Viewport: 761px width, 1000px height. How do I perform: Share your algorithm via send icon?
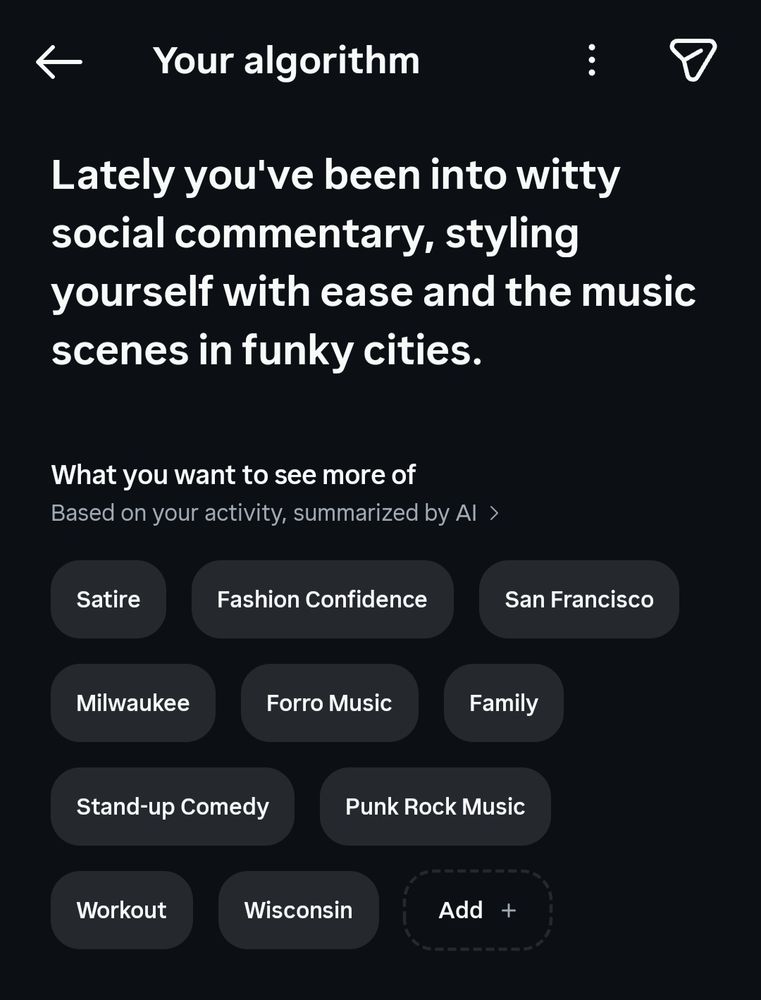pyautogui.click(x=693, y=60)
